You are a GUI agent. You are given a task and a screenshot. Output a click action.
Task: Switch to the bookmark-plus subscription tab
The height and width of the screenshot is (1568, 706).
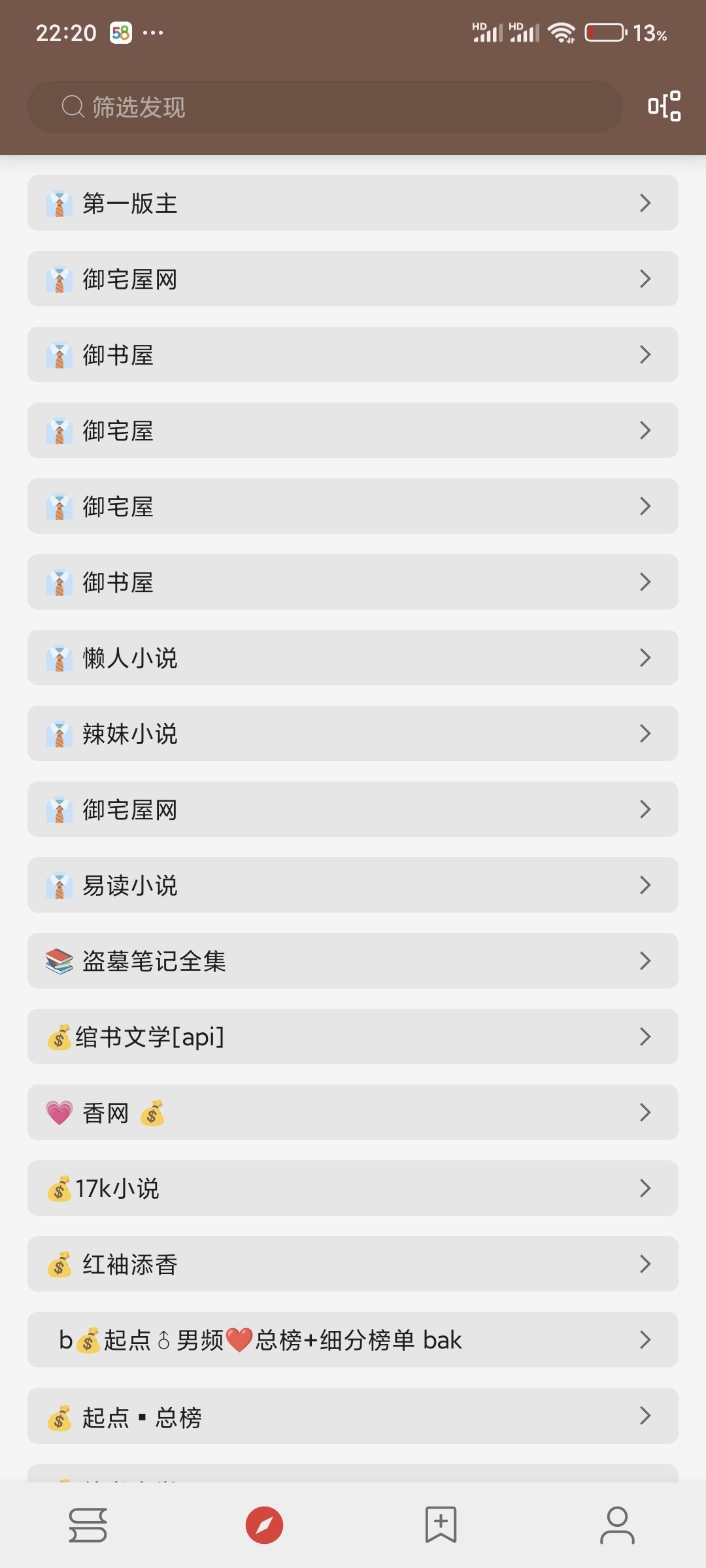pos(441,1525)
